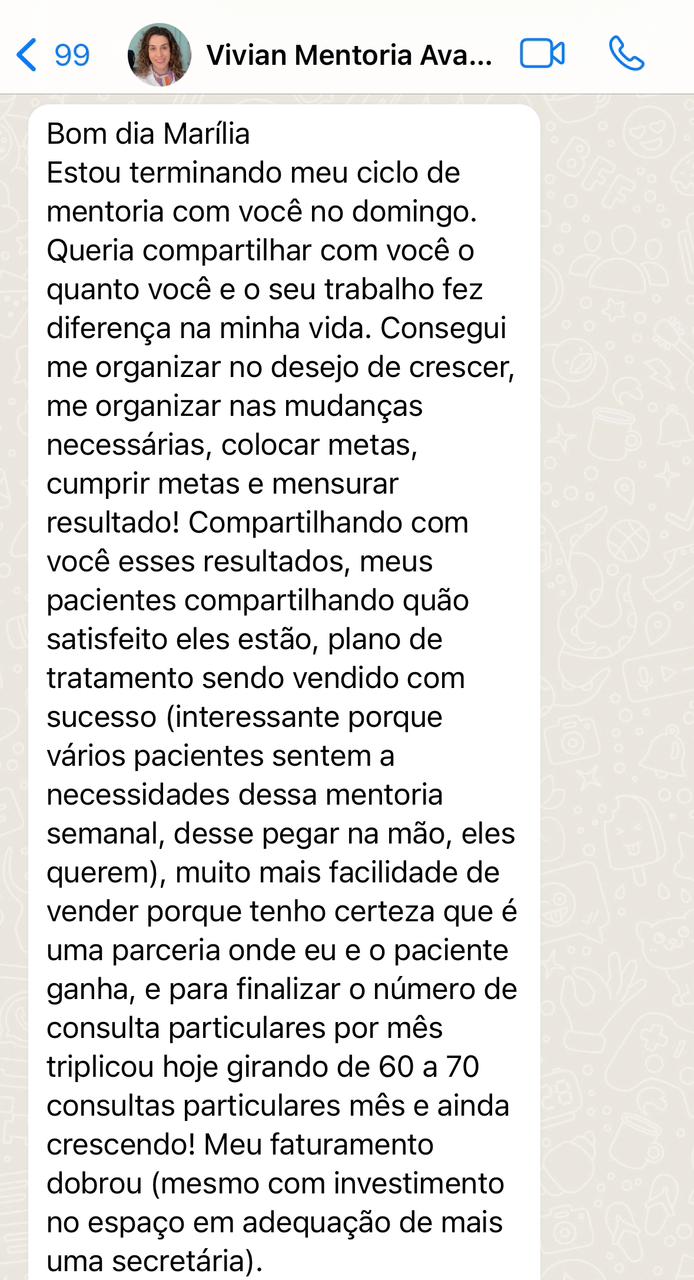Screen dimensions: 694x1280
Task: Open contact info for Vivian Mentoria
Action: pos(348,54)
